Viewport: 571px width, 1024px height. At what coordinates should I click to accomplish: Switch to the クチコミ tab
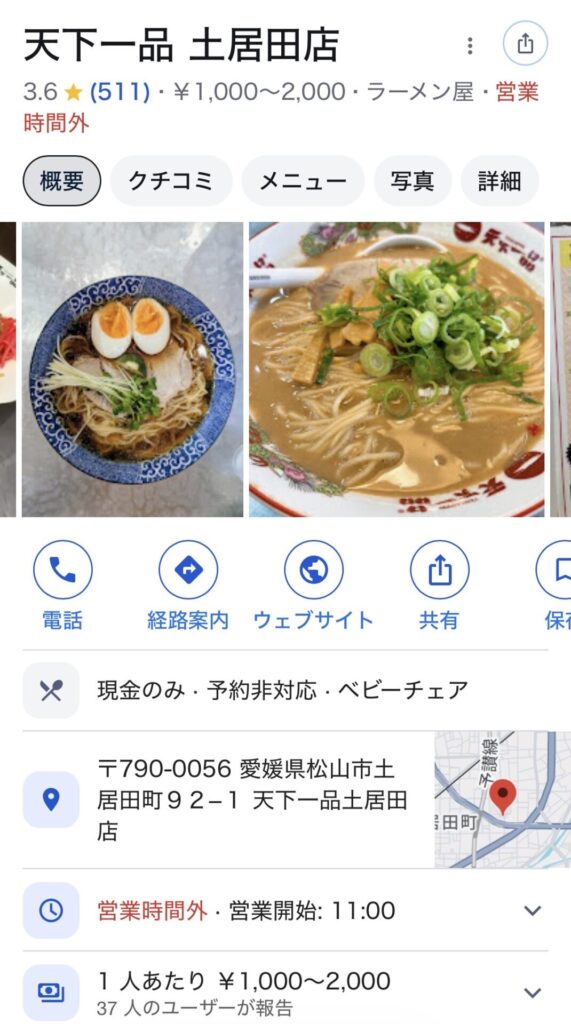tap(171, 181)
